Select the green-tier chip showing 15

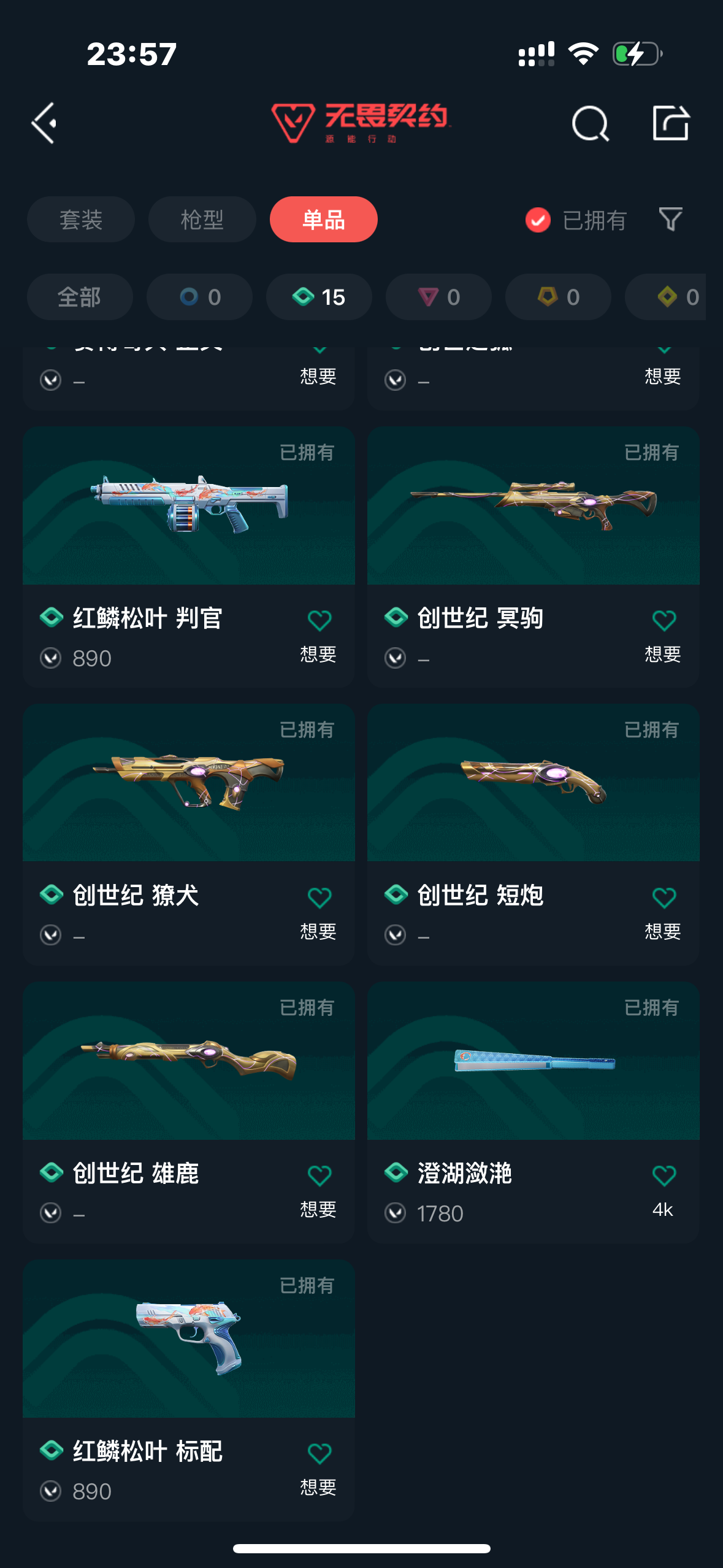(319, 297)
